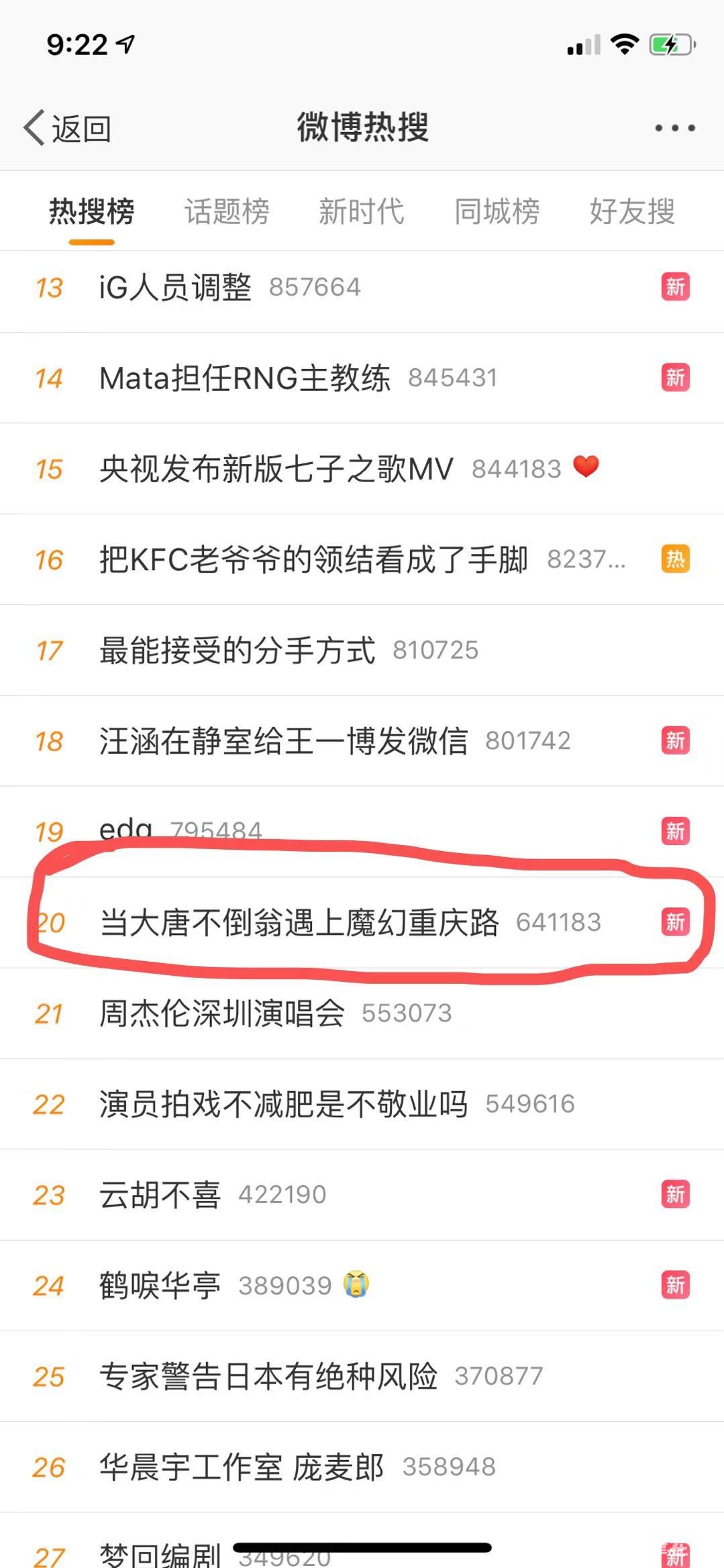Open the three-dot overflow menu
Image resolution: width=724 pixels, height=1568 pixels.
(674, 127)
